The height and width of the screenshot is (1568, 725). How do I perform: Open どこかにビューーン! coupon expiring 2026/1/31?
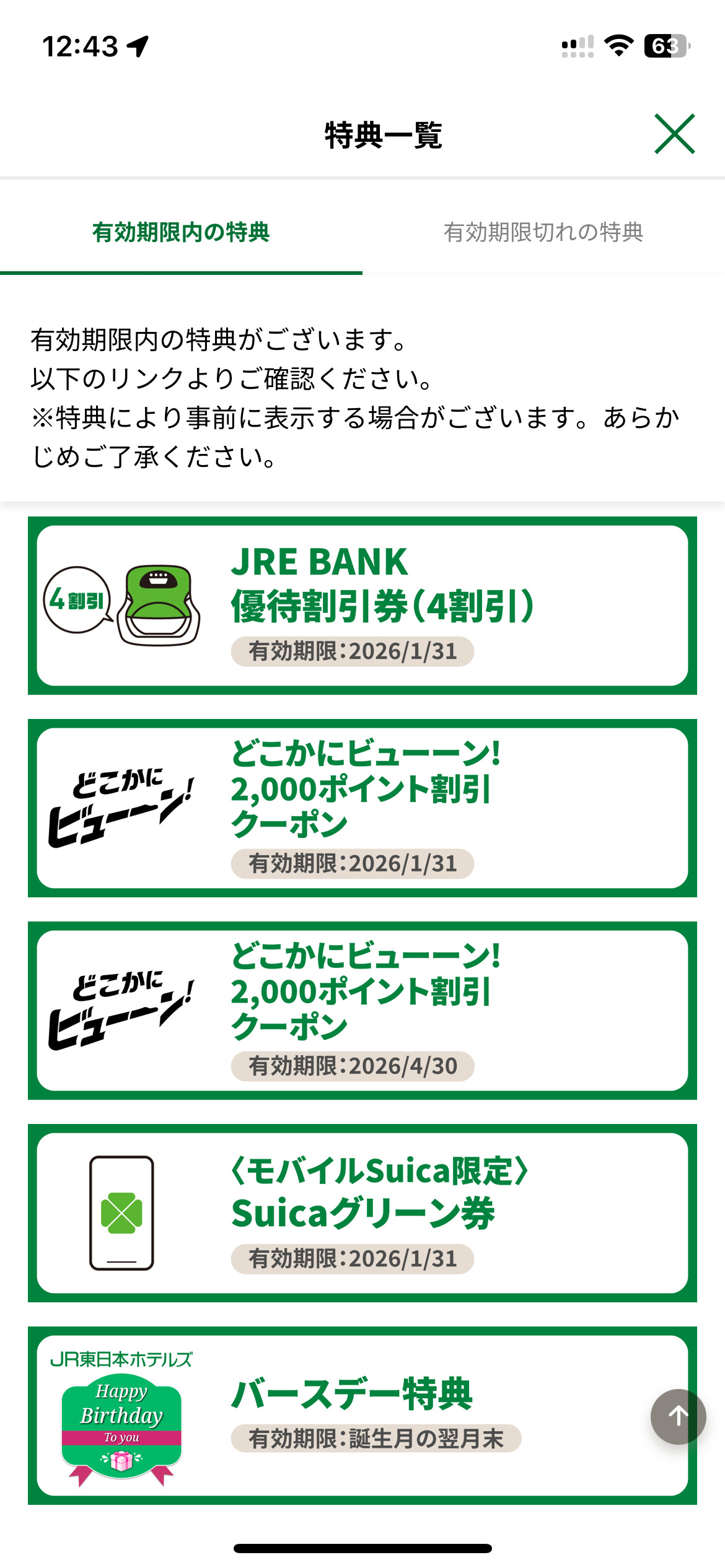click(x=362, y=808)
